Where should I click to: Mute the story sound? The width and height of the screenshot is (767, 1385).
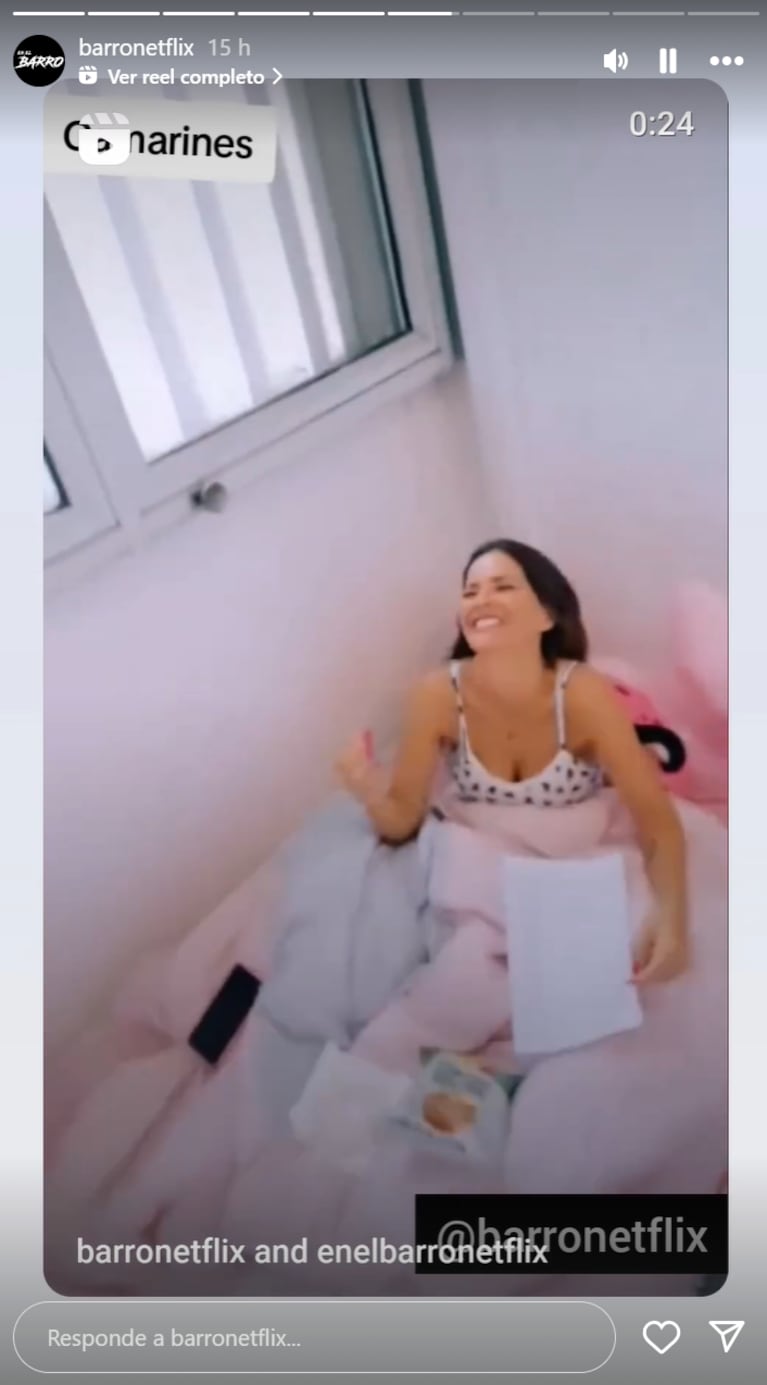click(x=615, y=61)
